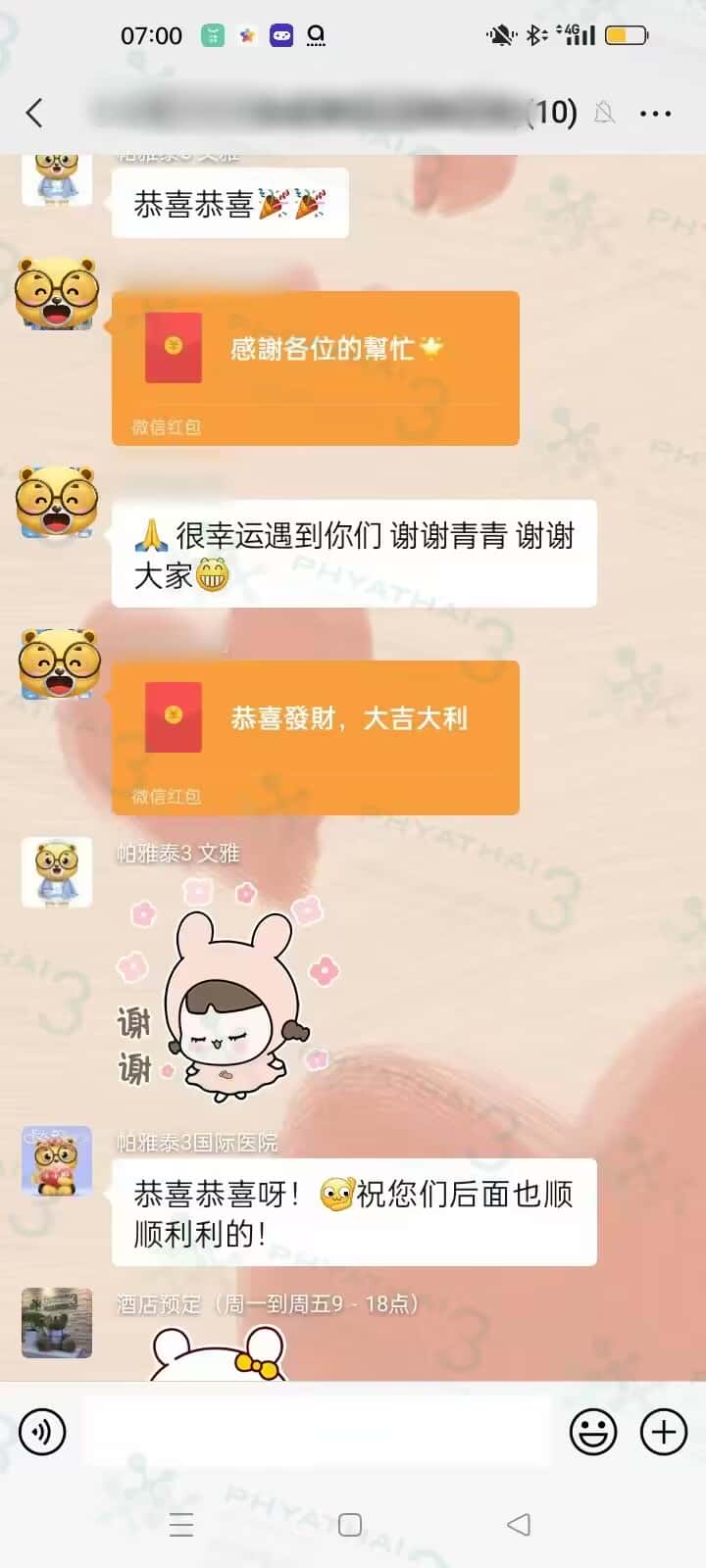Viewport: 706px width, 1568px height.
Task: Open avatar of 酒店预定 sender
Action: tap(57, 1322)
